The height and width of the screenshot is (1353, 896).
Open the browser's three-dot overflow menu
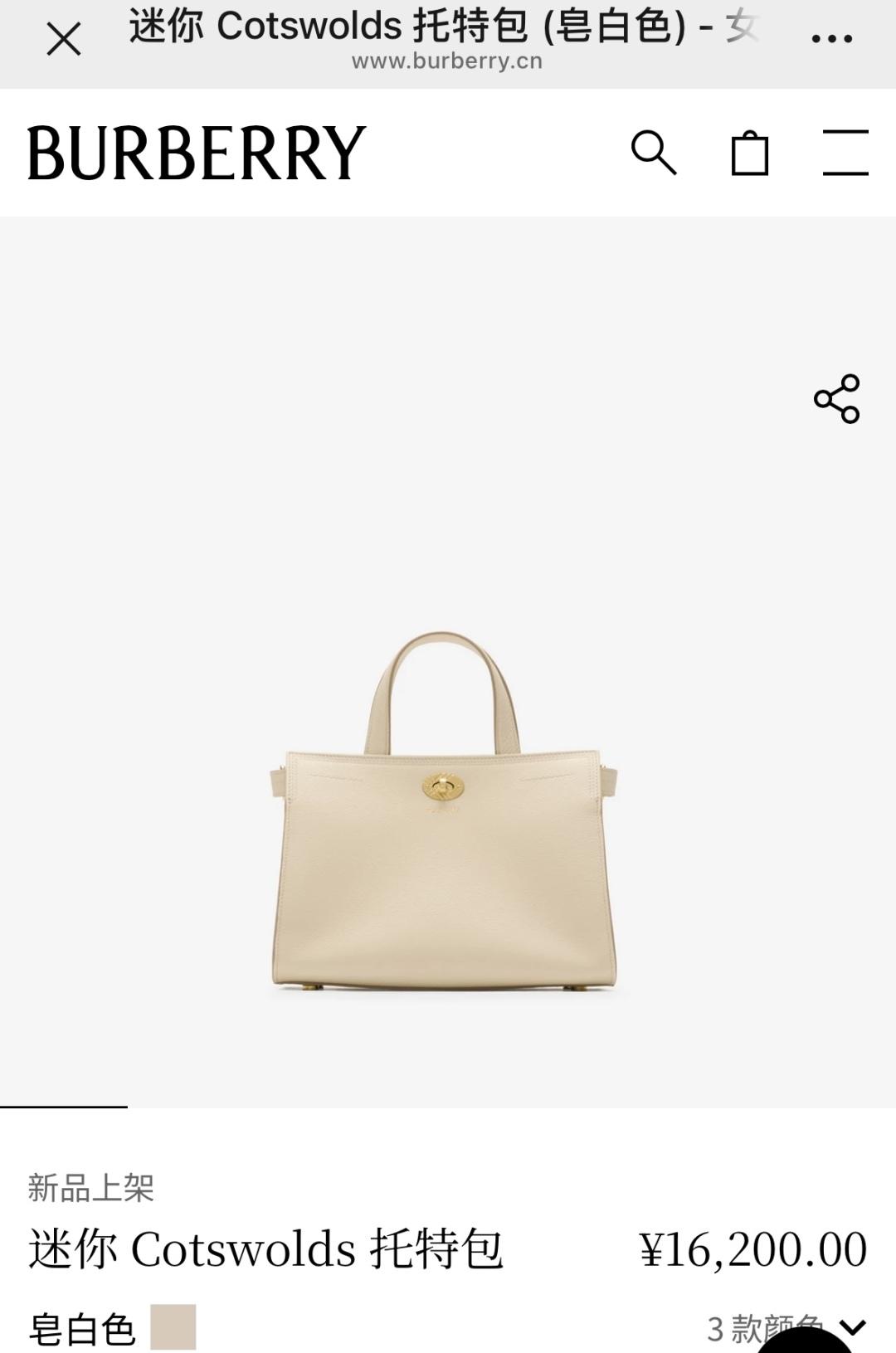(x=831, y=39)
